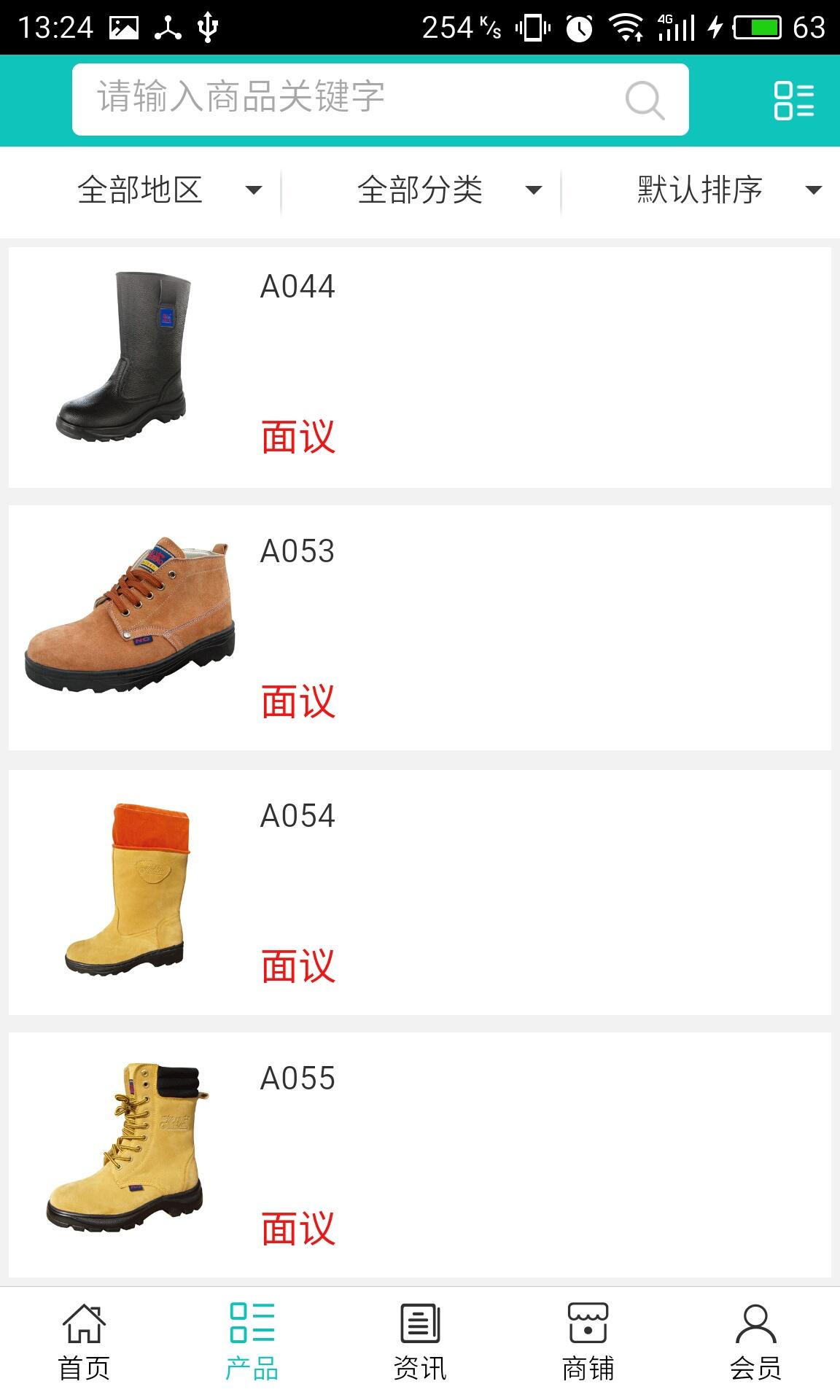
Task: View product A053 details
Action: click(419, 627)
